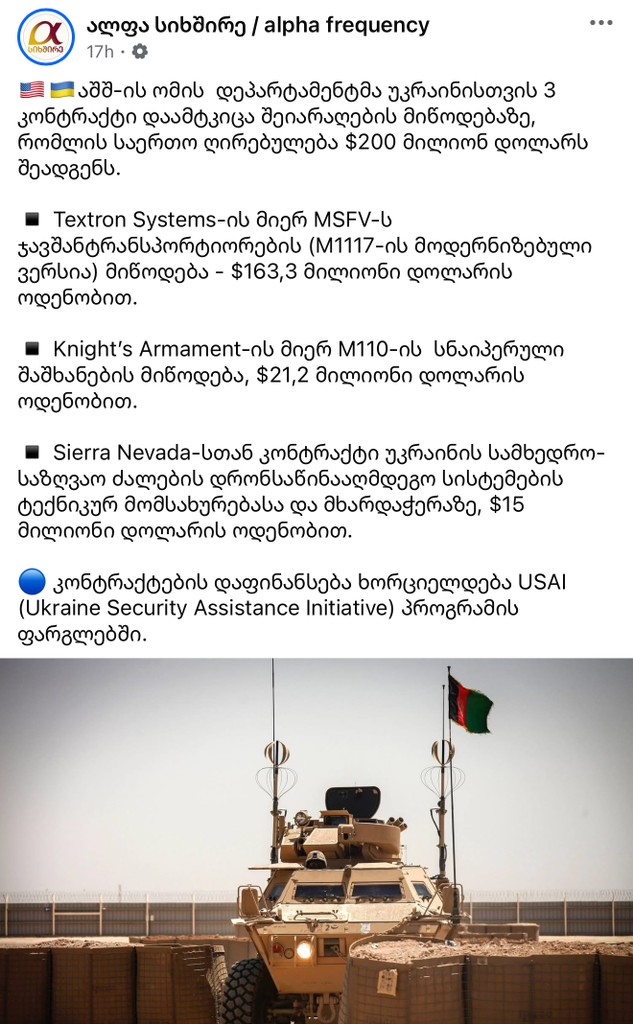The width and height of the screenshot is (633, 1024).
Task: Open the post's three-dot options menu
Action: 600,23
